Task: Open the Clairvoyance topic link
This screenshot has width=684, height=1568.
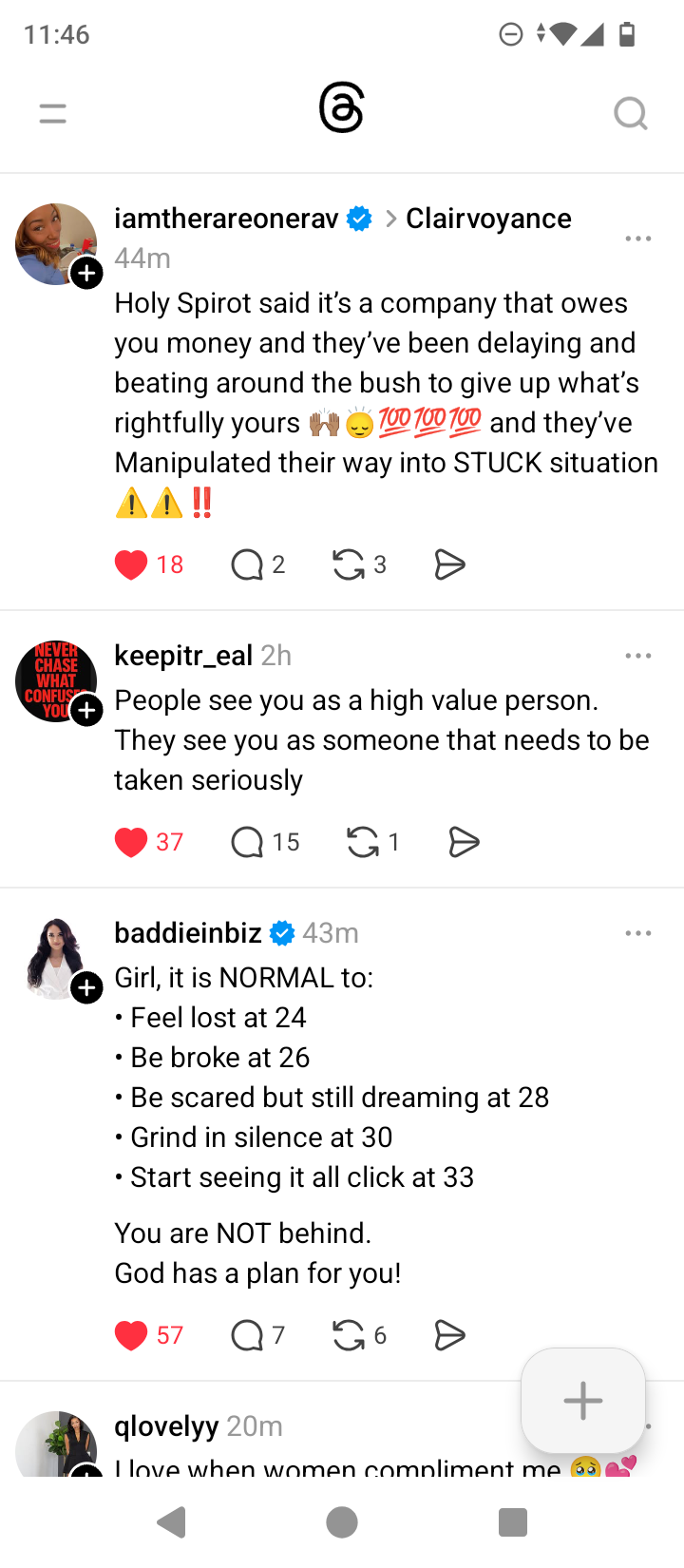Action: click(488, 219)
